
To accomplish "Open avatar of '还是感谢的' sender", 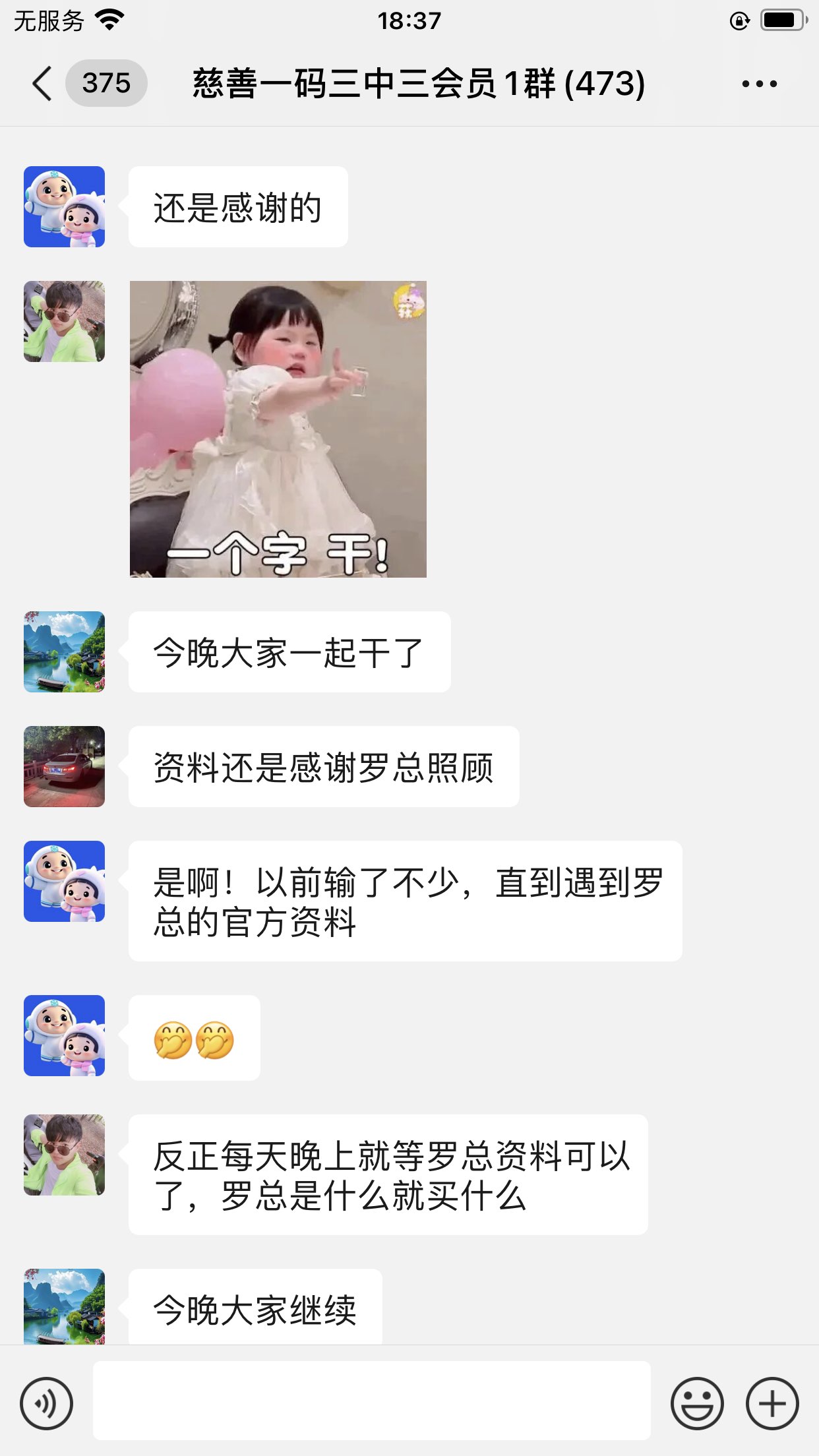I will click(64, 206).
